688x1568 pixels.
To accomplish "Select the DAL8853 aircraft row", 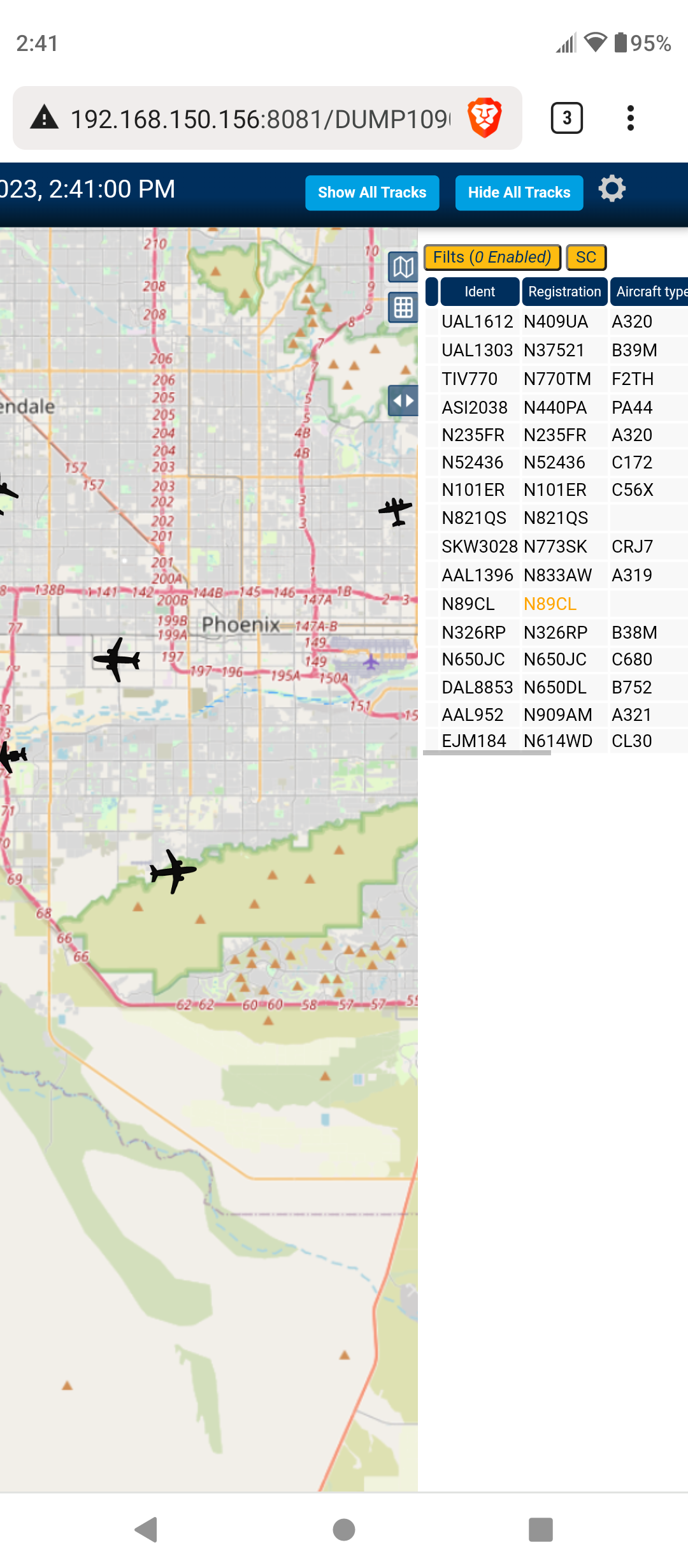I will [x=556, y=688].
